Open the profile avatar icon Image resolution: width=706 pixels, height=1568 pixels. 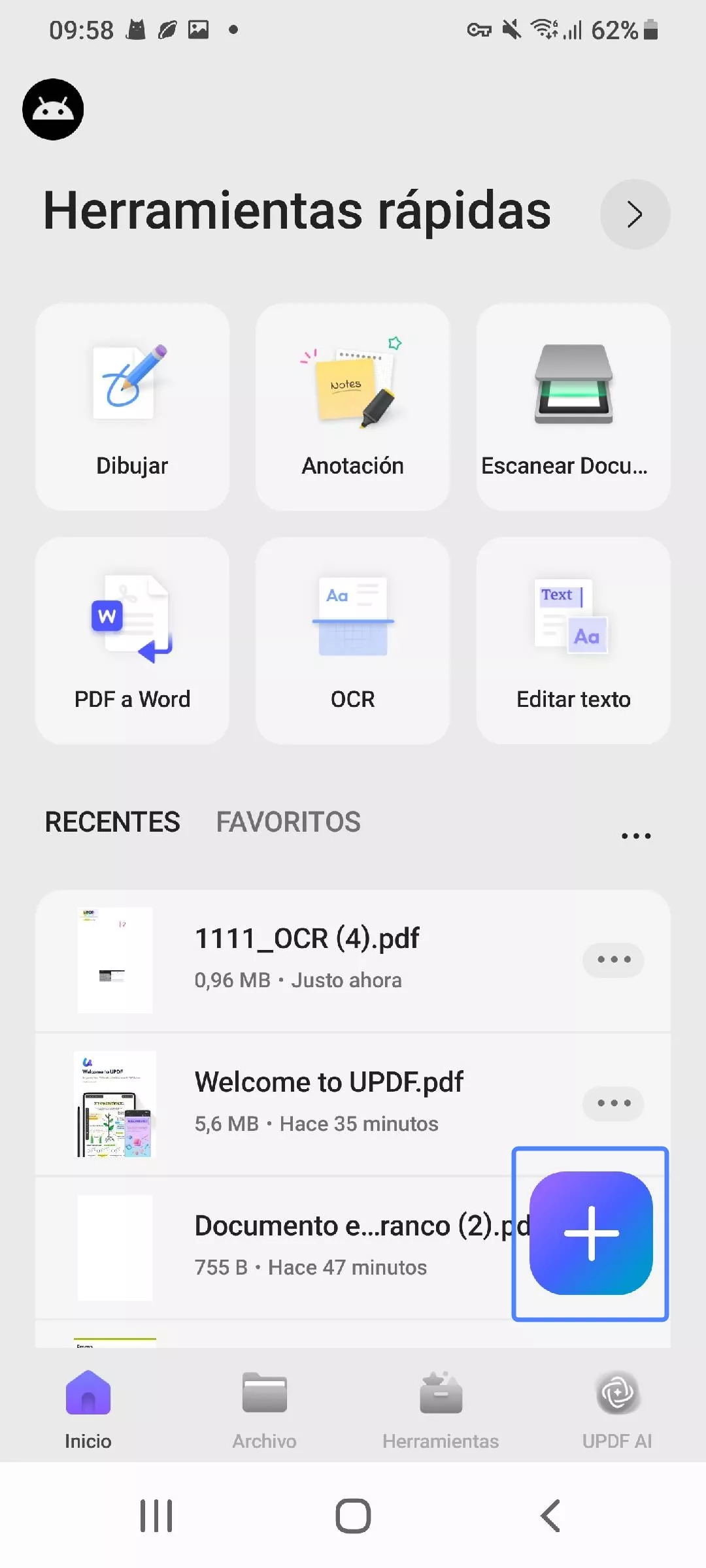[53, 109]
